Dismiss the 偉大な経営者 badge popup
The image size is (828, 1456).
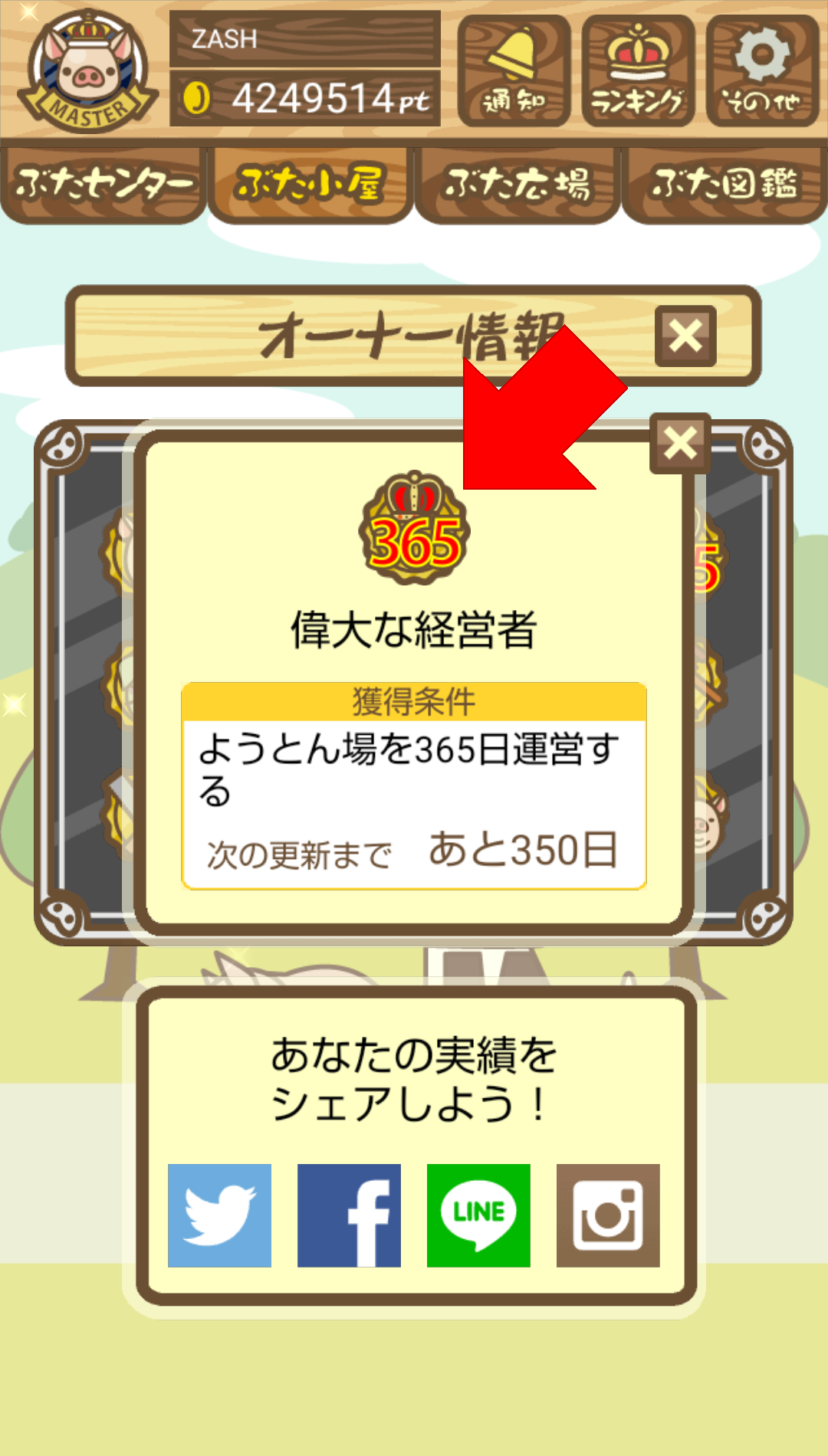point(680,444)
